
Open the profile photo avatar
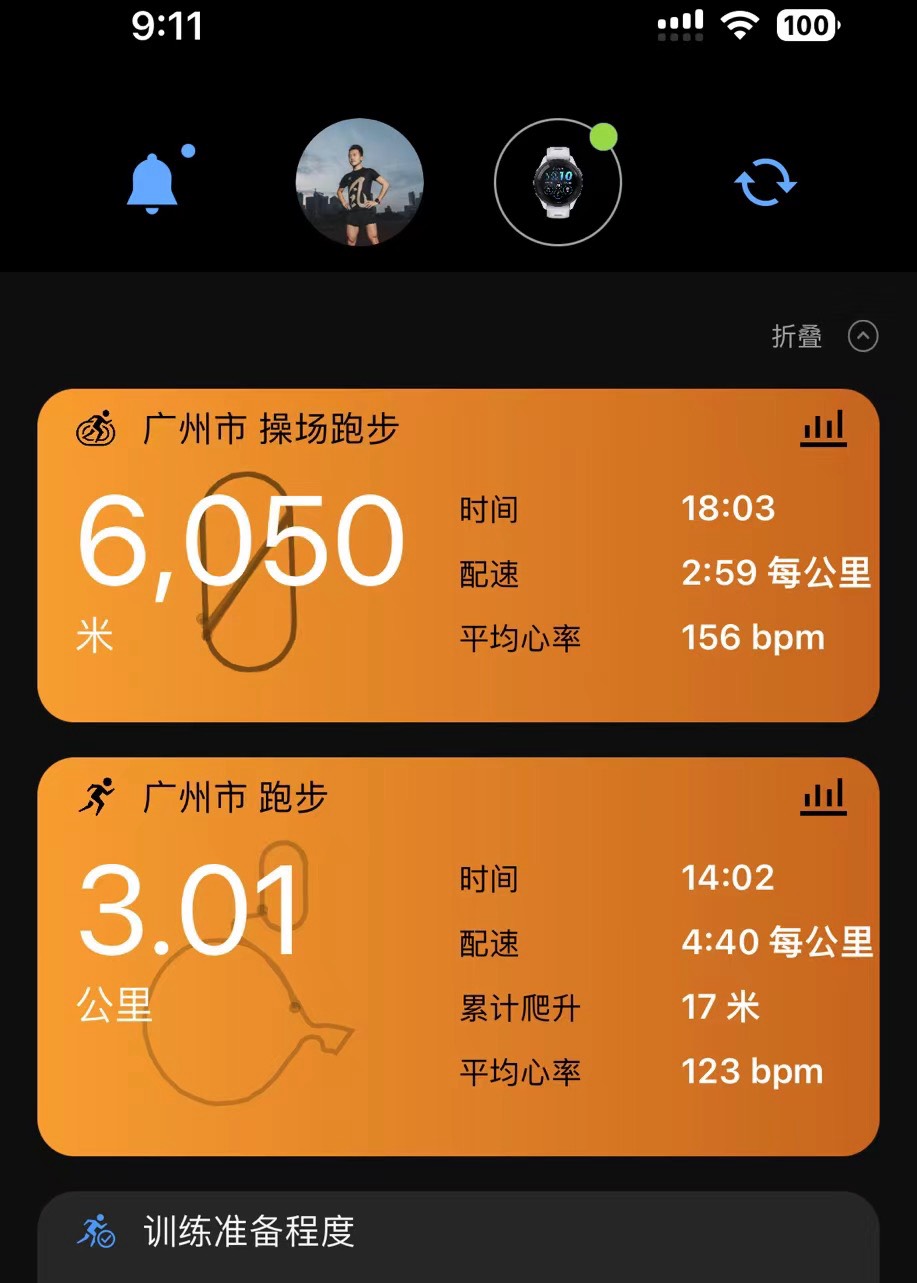[x=359, y=183]
